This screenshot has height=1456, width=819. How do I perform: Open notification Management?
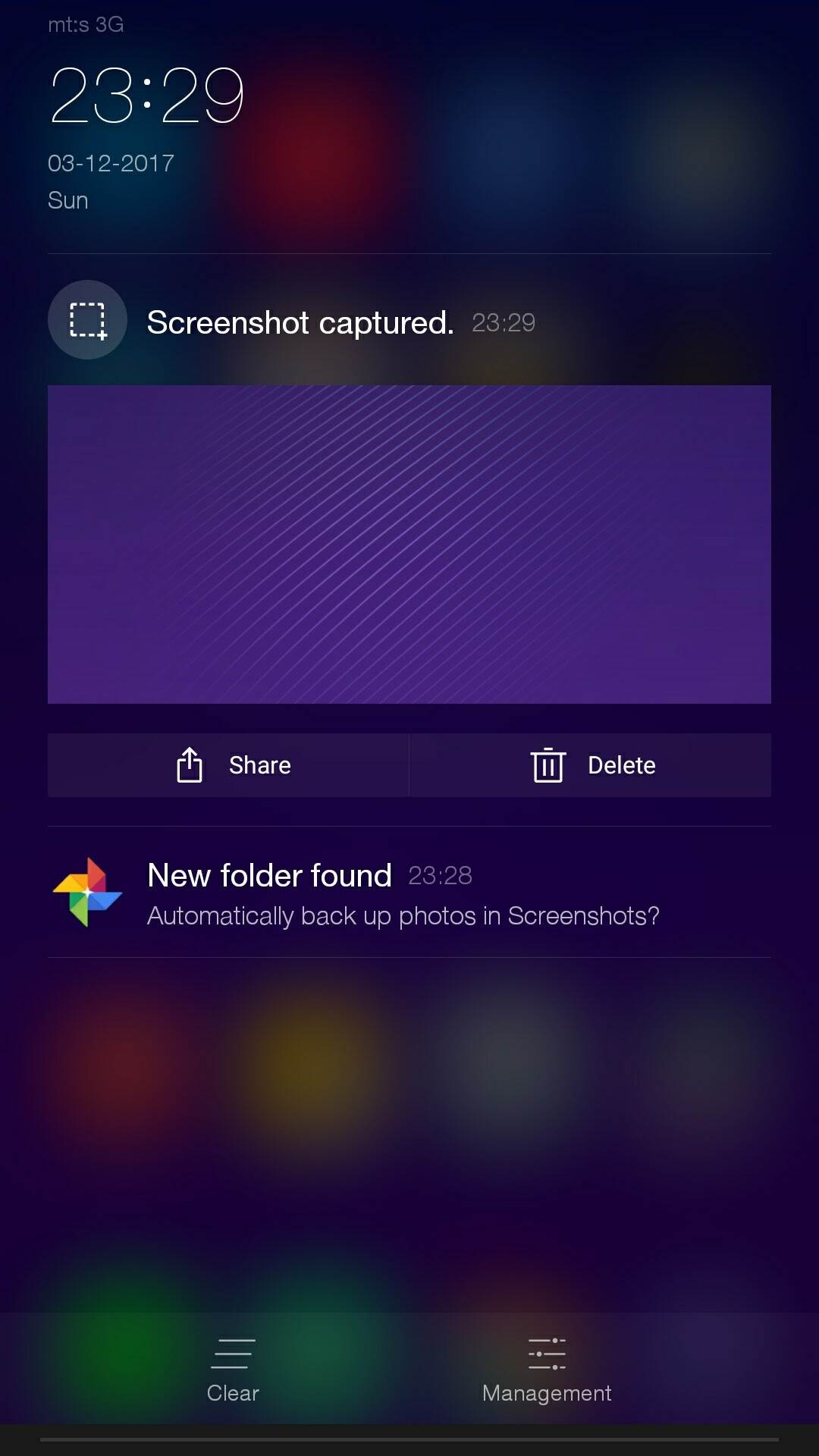(x=547, y=1369)
